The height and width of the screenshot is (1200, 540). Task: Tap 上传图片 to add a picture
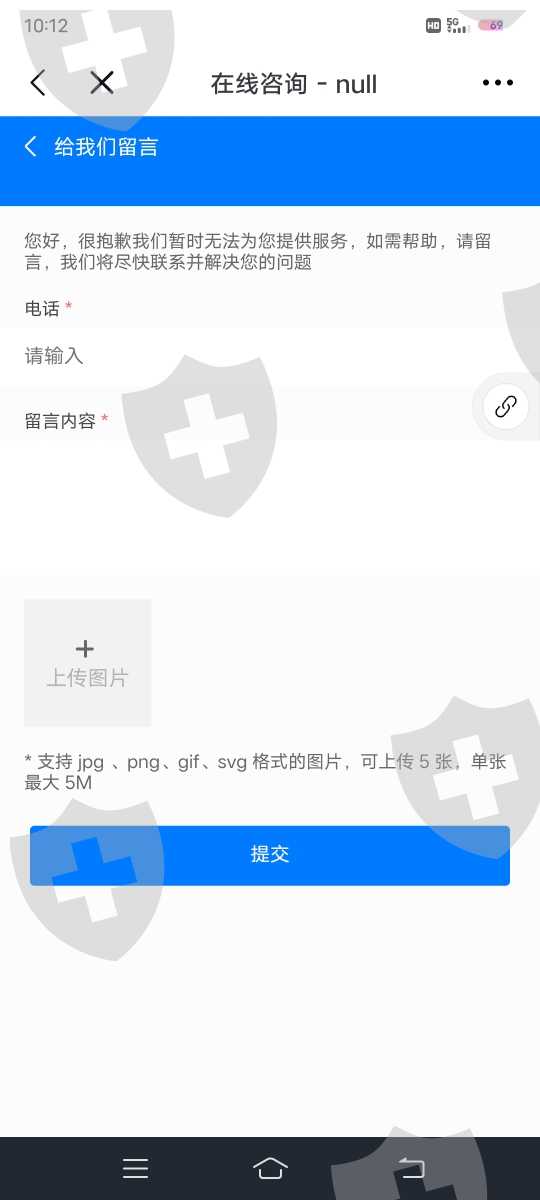click(x=88, y=663)
